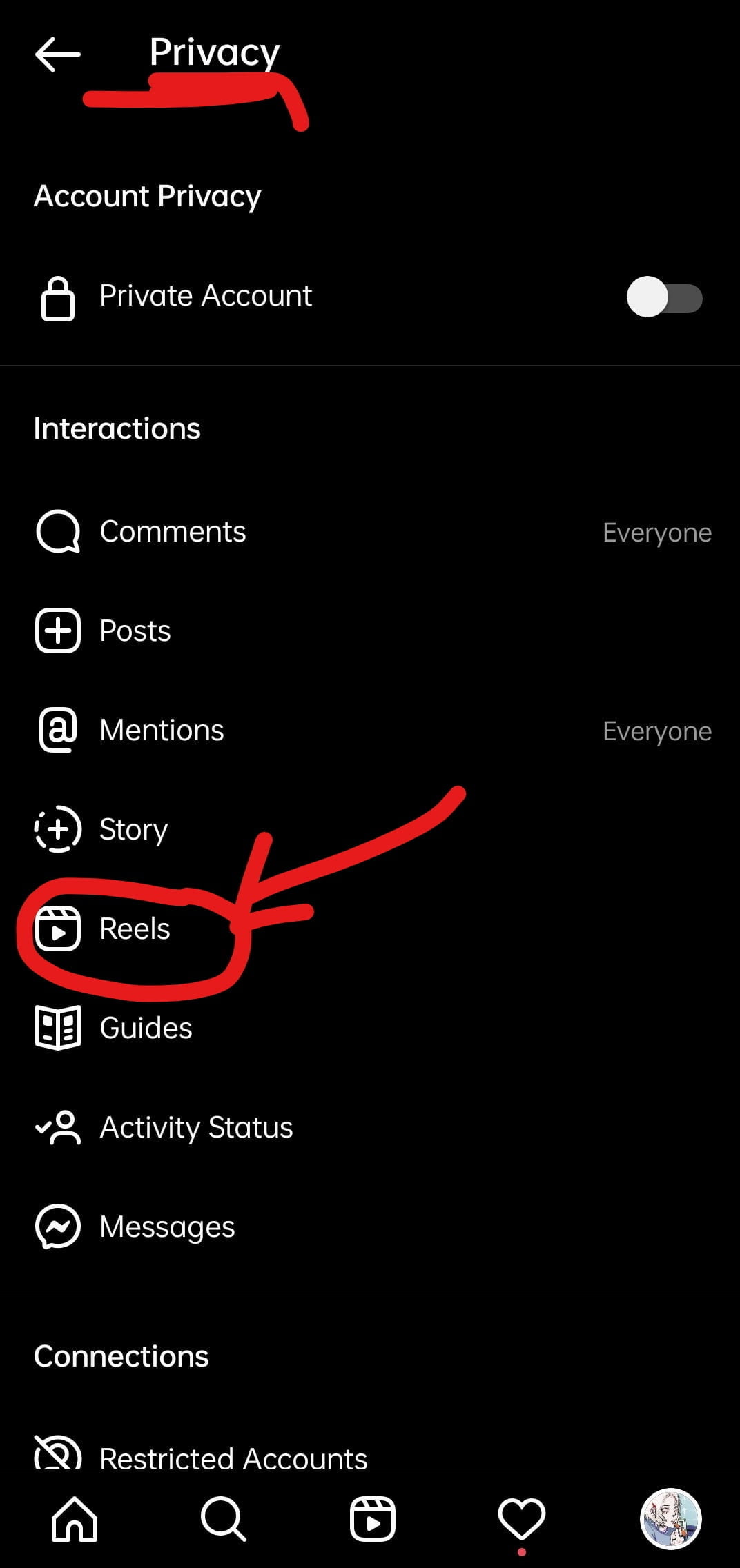Switch to the Reels tab in bottom bar
Viewport: 740px width, 1568px height.
coord(372,1519)
